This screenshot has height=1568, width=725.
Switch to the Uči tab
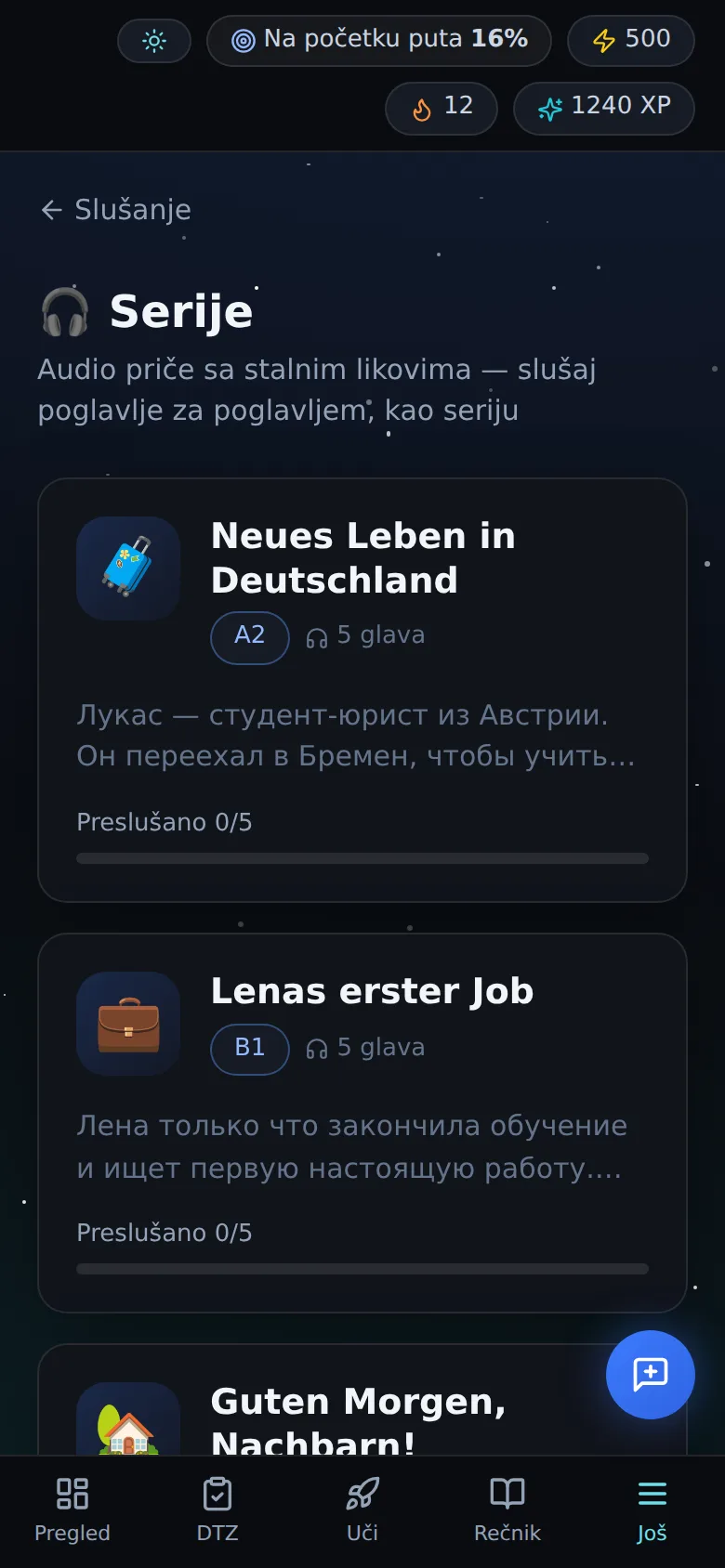[x=362, y=1510]
